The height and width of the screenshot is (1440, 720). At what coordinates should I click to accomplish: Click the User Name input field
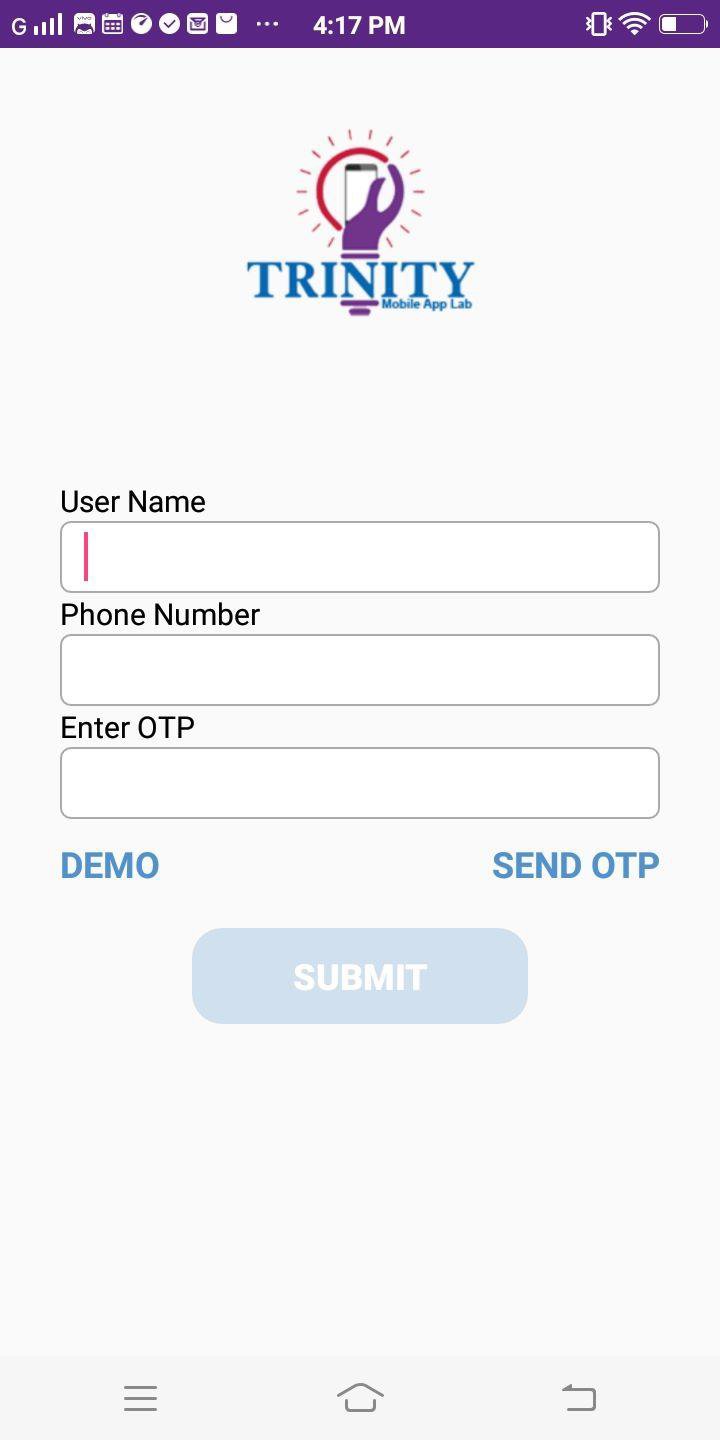pyautogui.click(x=360, y=556)
